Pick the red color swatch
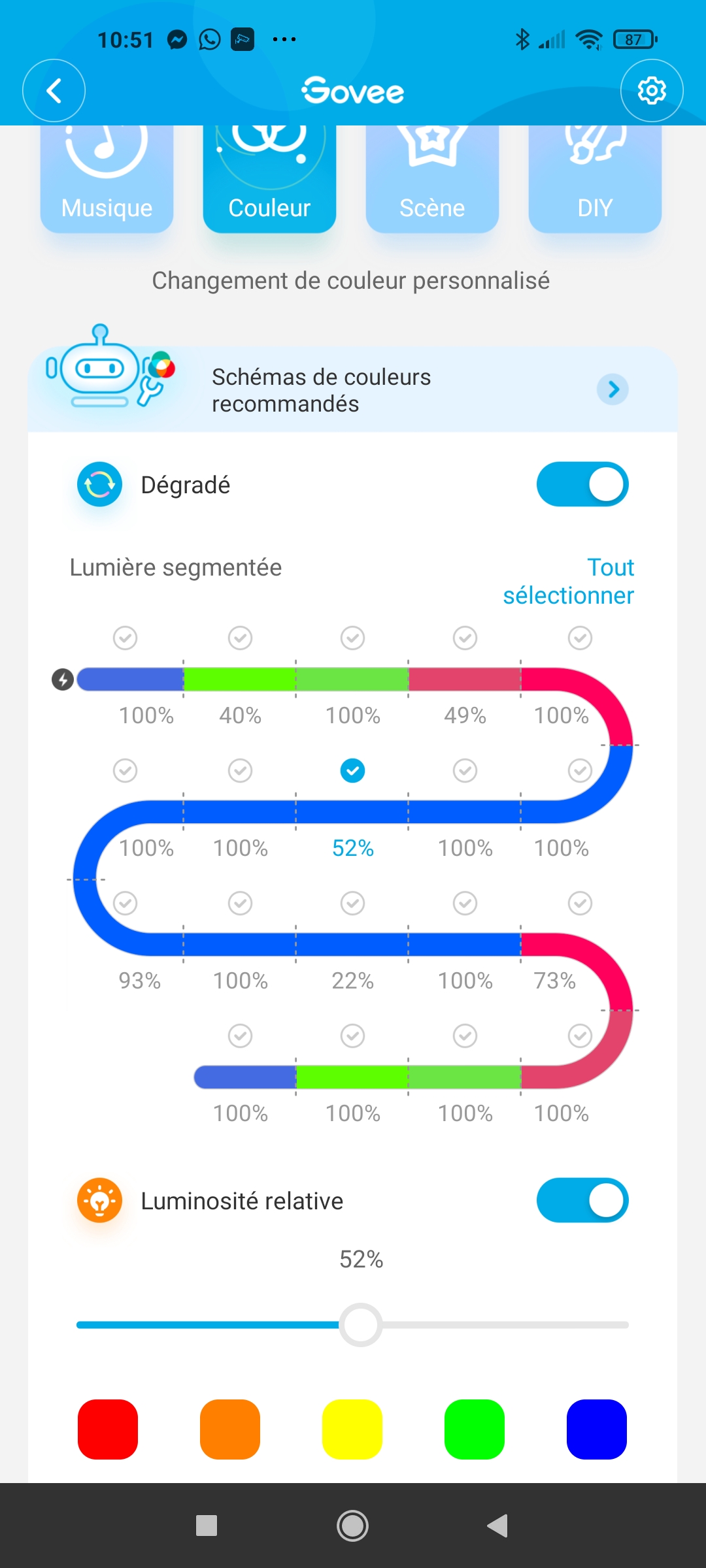Screen dimensions: 706x1568 [108, 1429]
